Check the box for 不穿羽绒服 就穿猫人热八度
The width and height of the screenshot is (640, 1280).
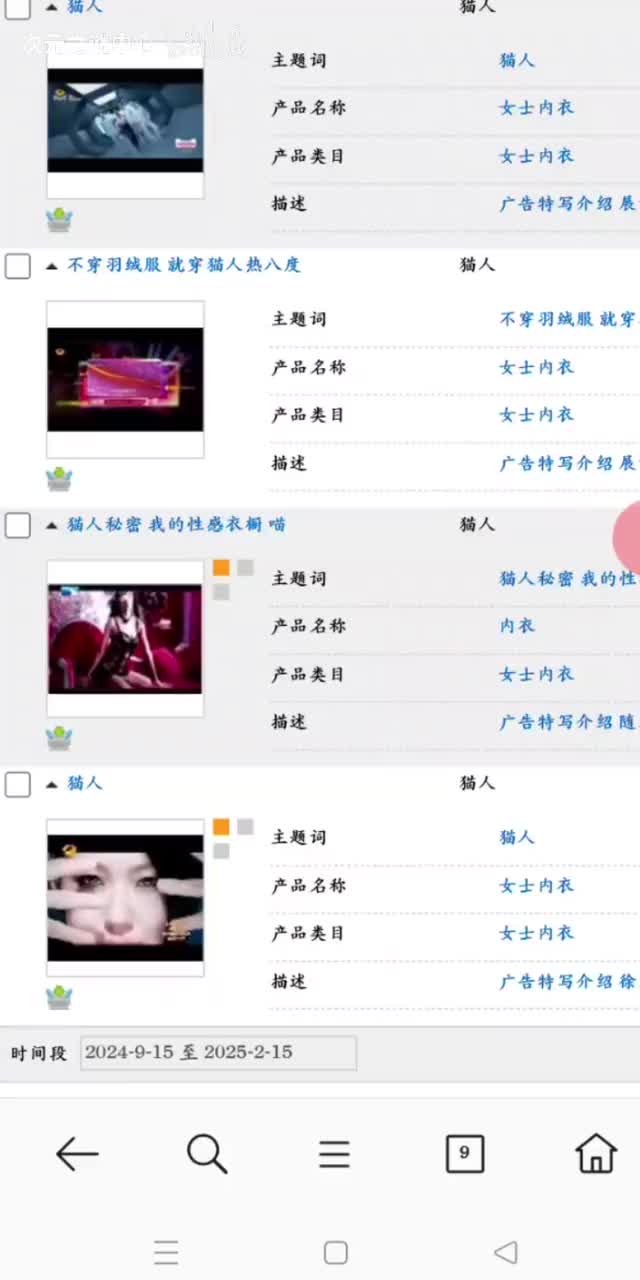[x=18, y=266]
